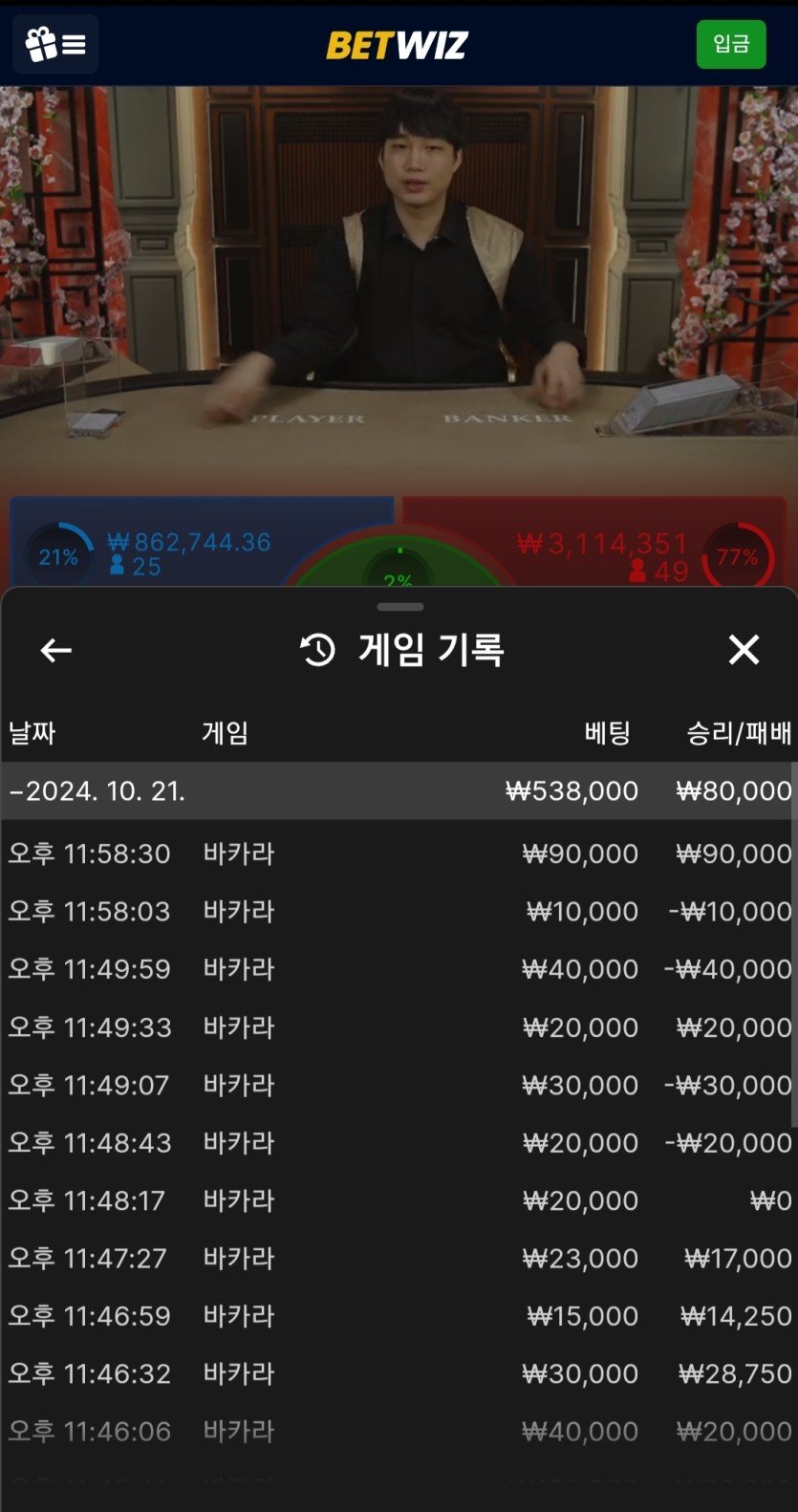Open the 오후 11:58:03 바카라 record
This screenshot has width=798, height=1512.
399,912
